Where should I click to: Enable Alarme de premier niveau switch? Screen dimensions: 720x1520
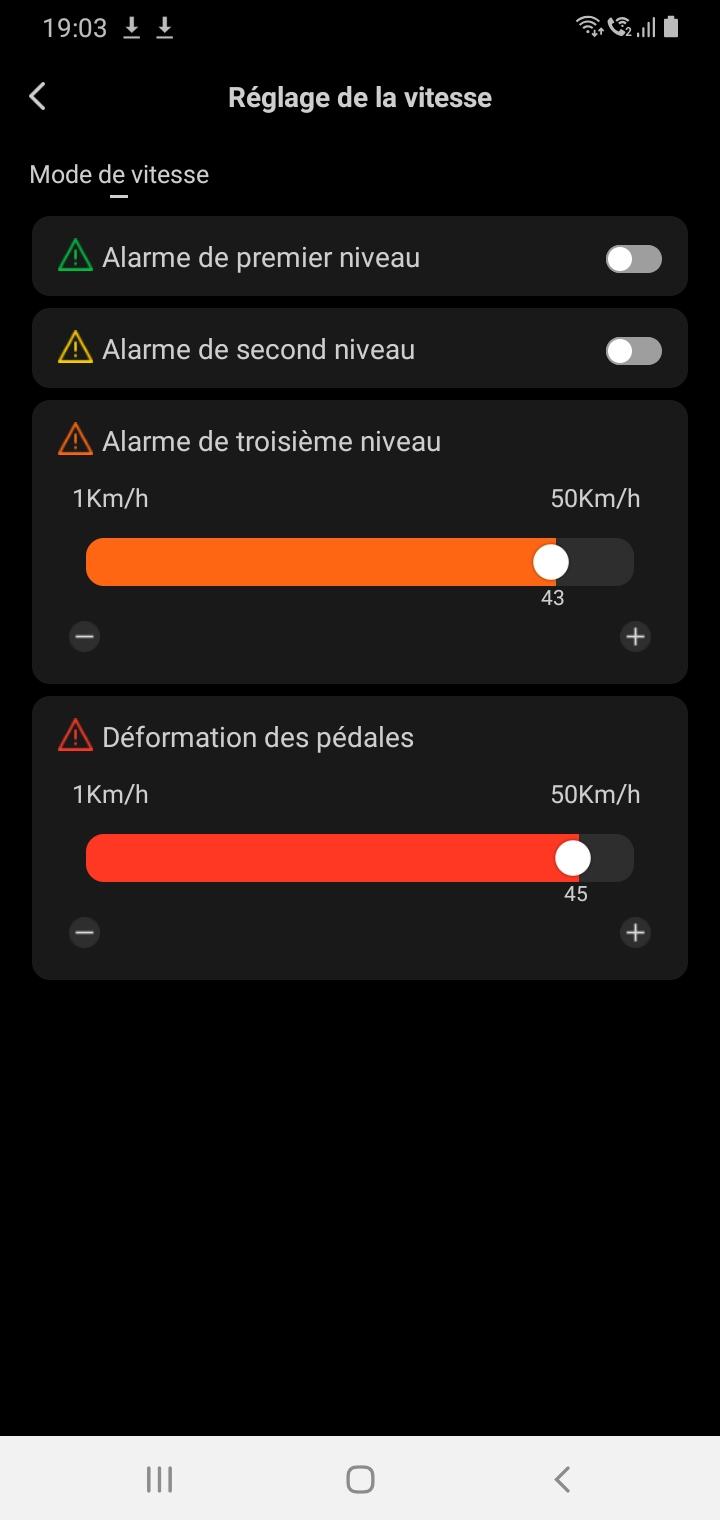click(634, 259)
